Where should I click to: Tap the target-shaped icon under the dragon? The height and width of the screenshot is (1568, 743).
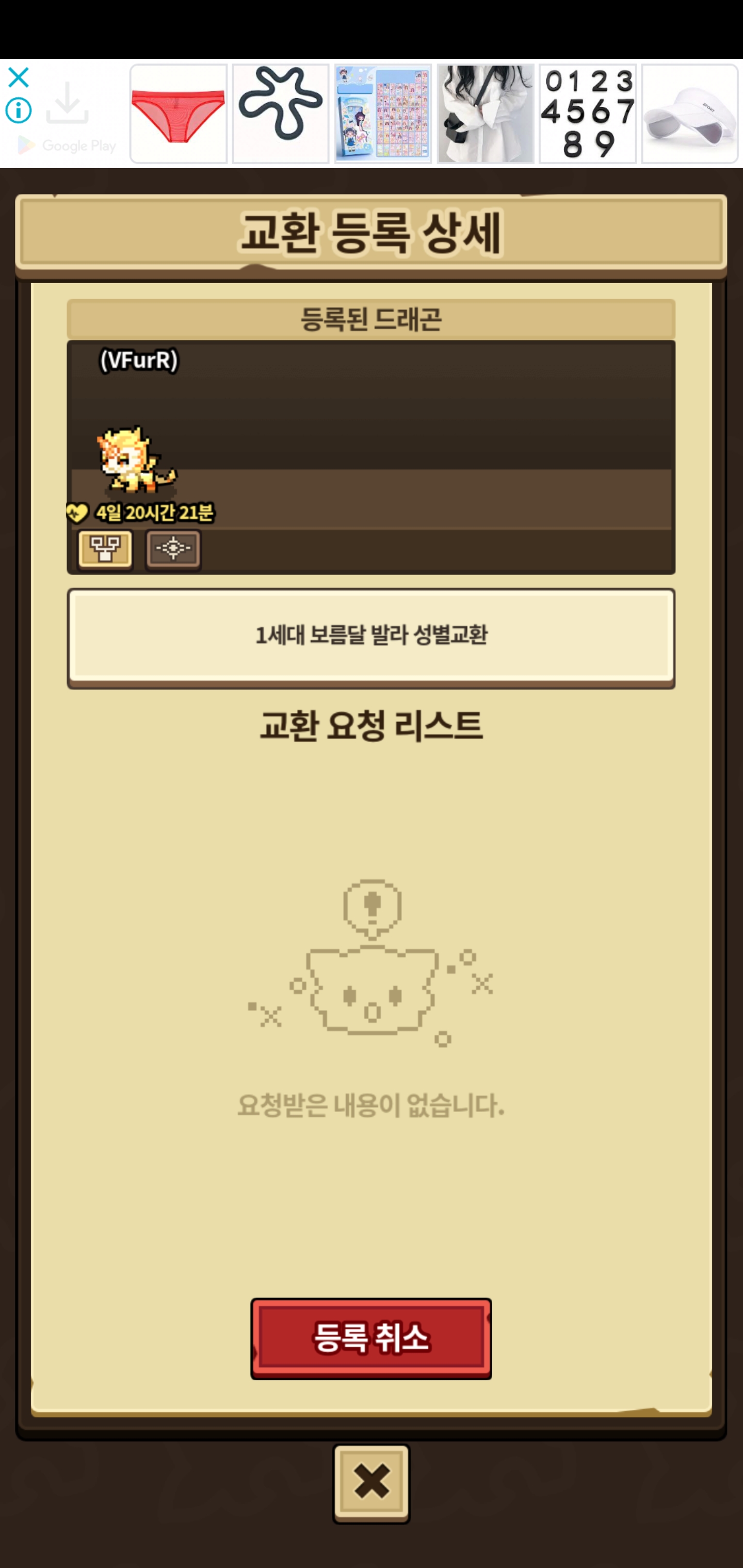(173, 549)
